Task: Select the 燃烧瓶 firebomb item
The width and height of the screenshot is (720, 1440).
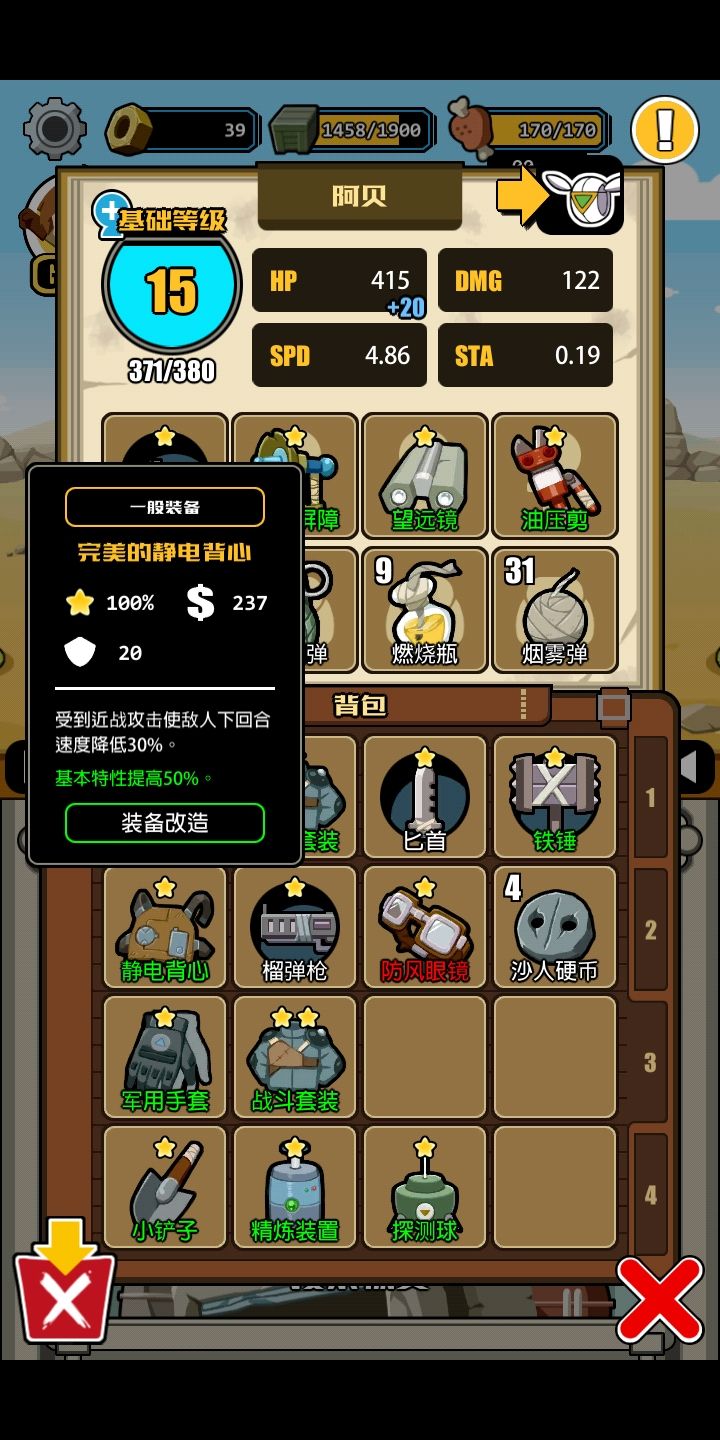Action: (x=424, y=610)
